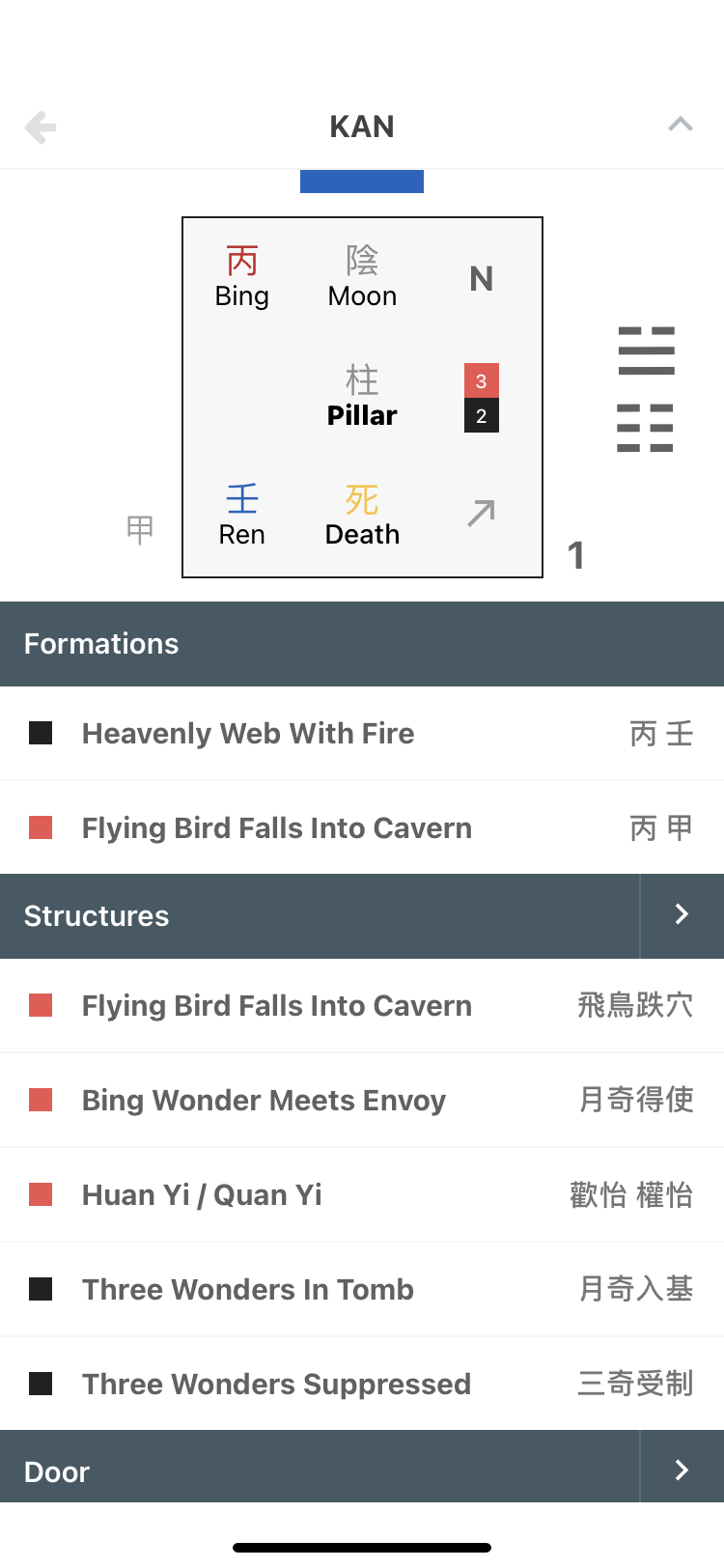
Task: Expand the Door section arrow
Action: point(682,1470)
